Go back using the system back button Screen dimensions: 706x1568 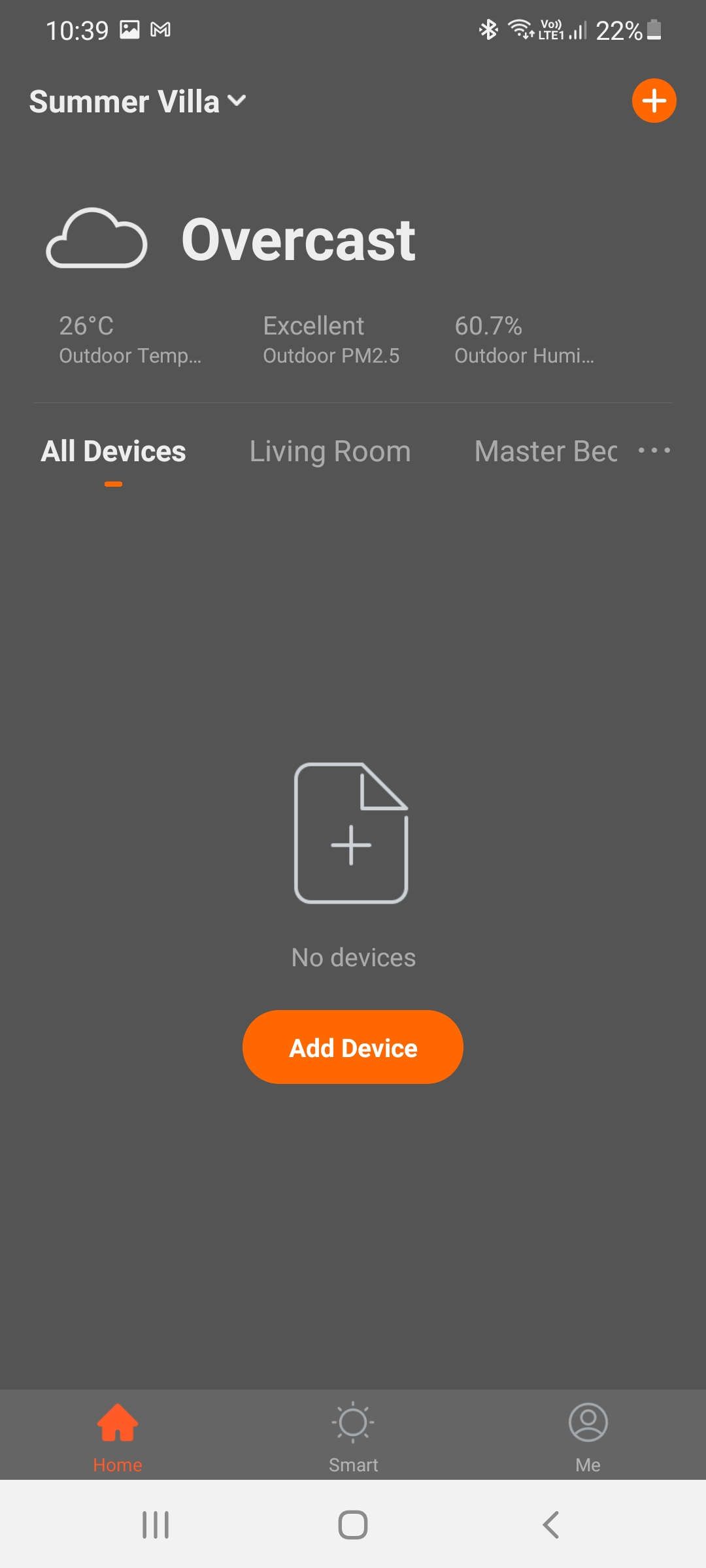(x=550, y=1525)
